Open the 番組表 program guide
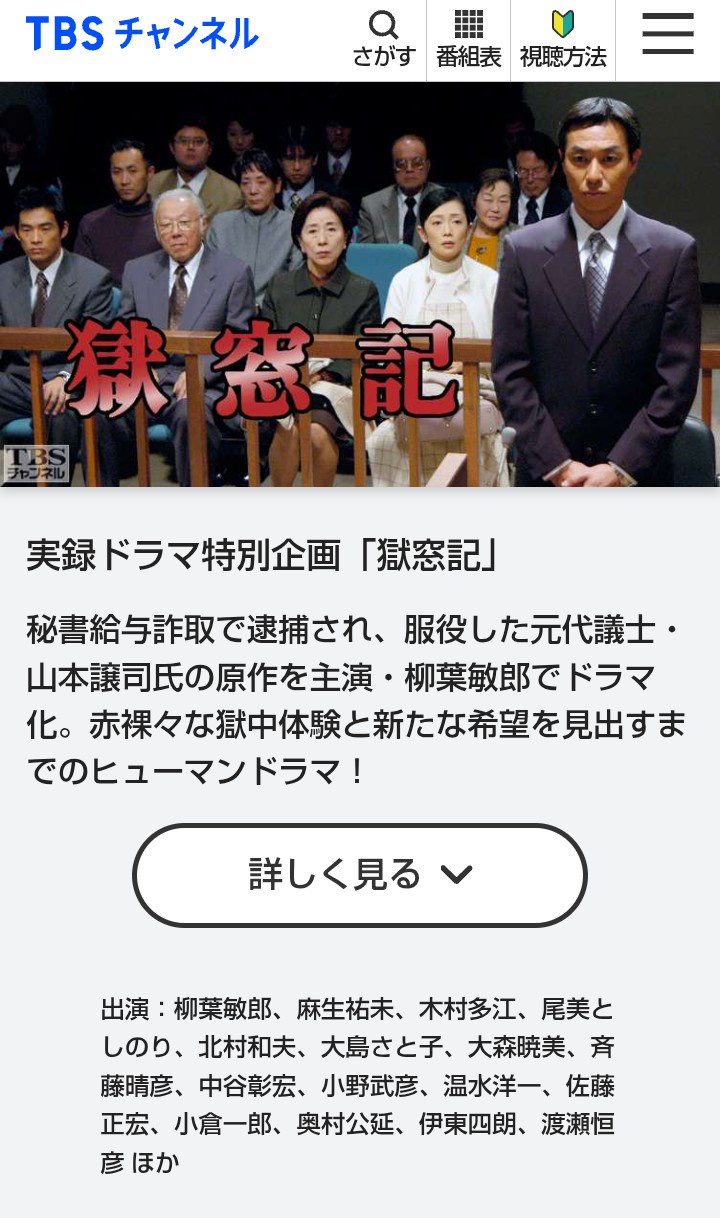 468,40
